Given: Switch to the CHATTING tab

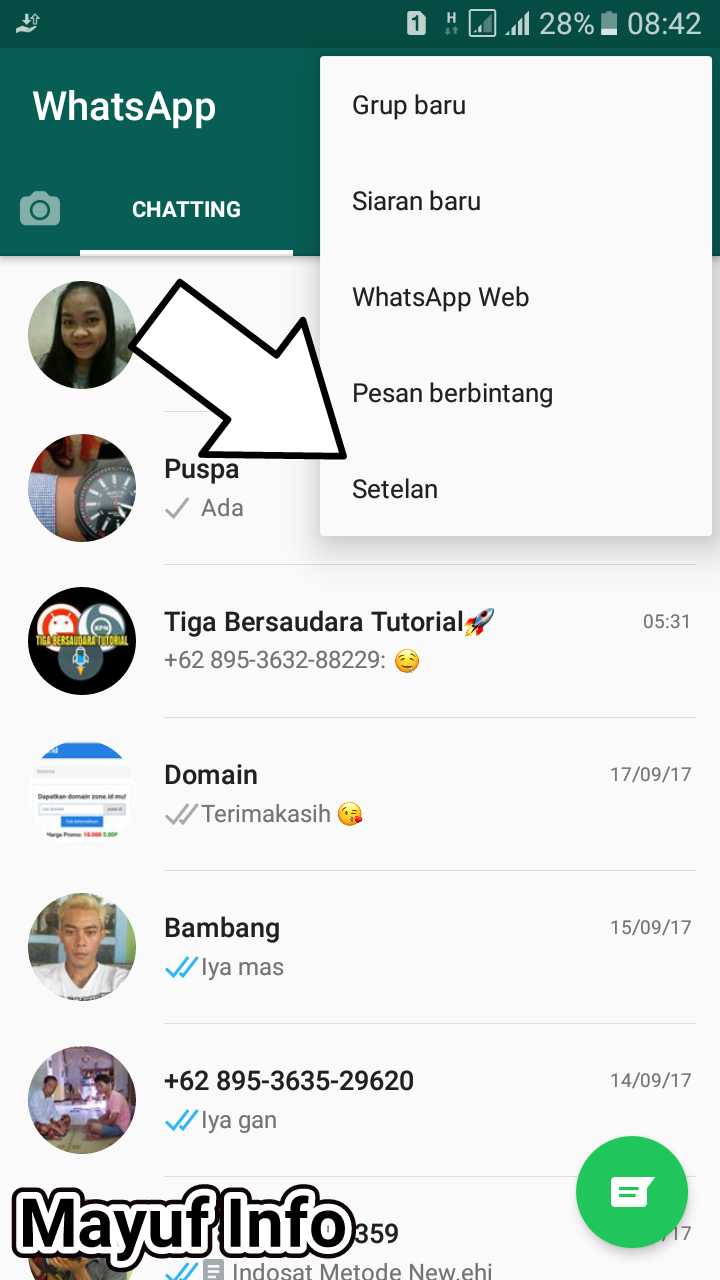Looking at the screenshot, I should pyautogui.click(x=186, y=210).
